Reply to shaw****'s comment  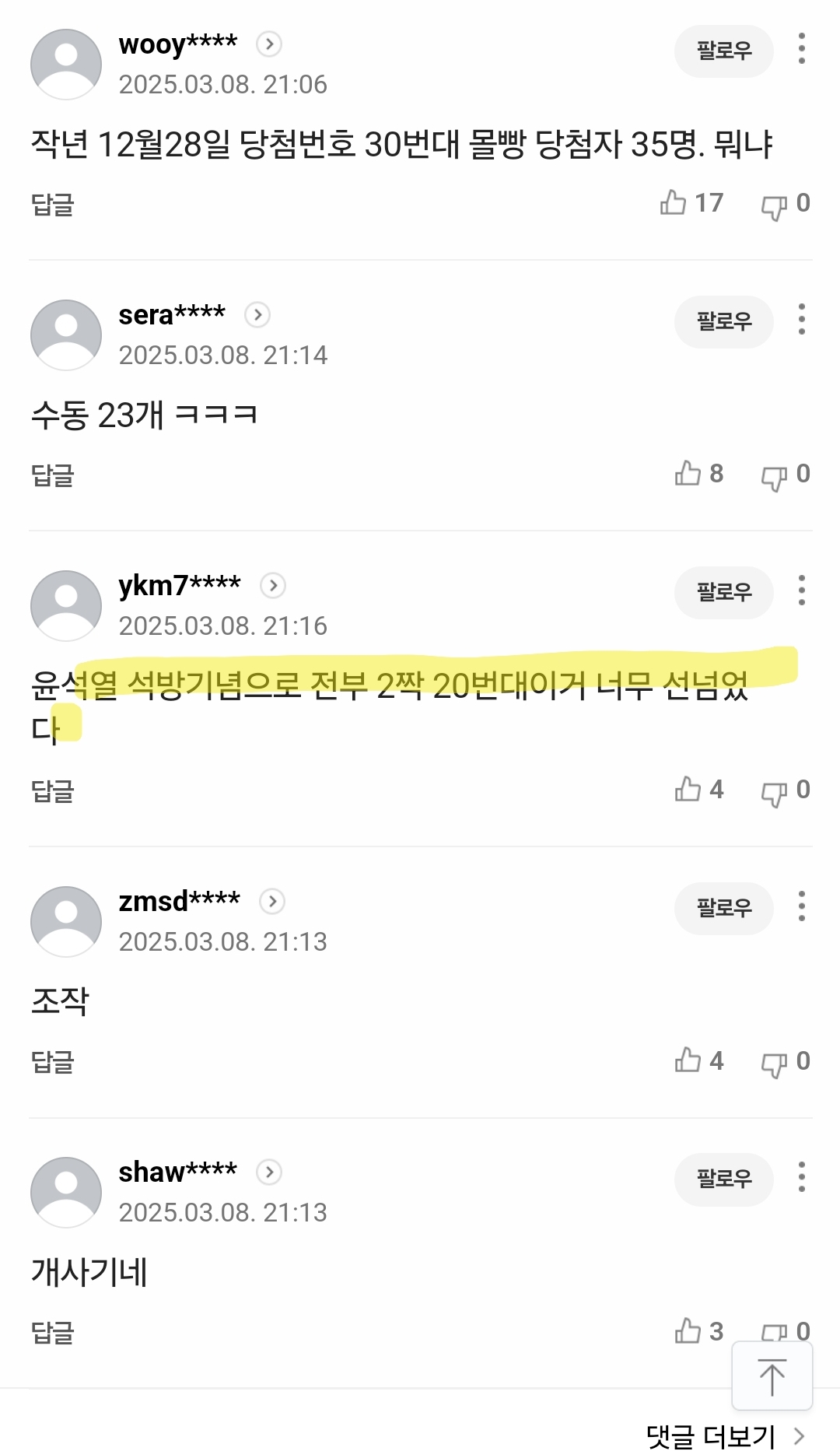click(52, 1333)
